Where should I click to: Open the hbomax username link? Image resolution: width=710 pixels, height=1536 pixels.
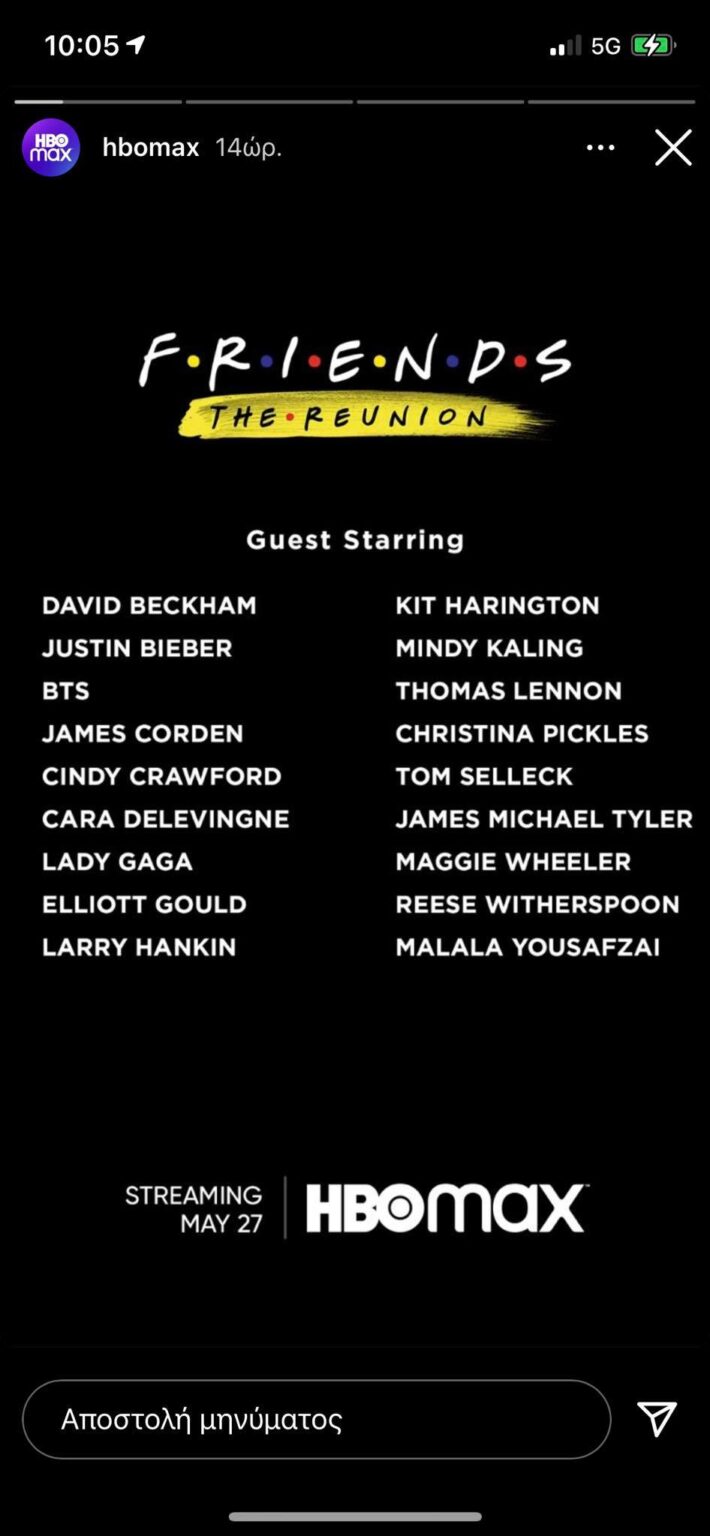pyautogui.click(x=150, y=148)
